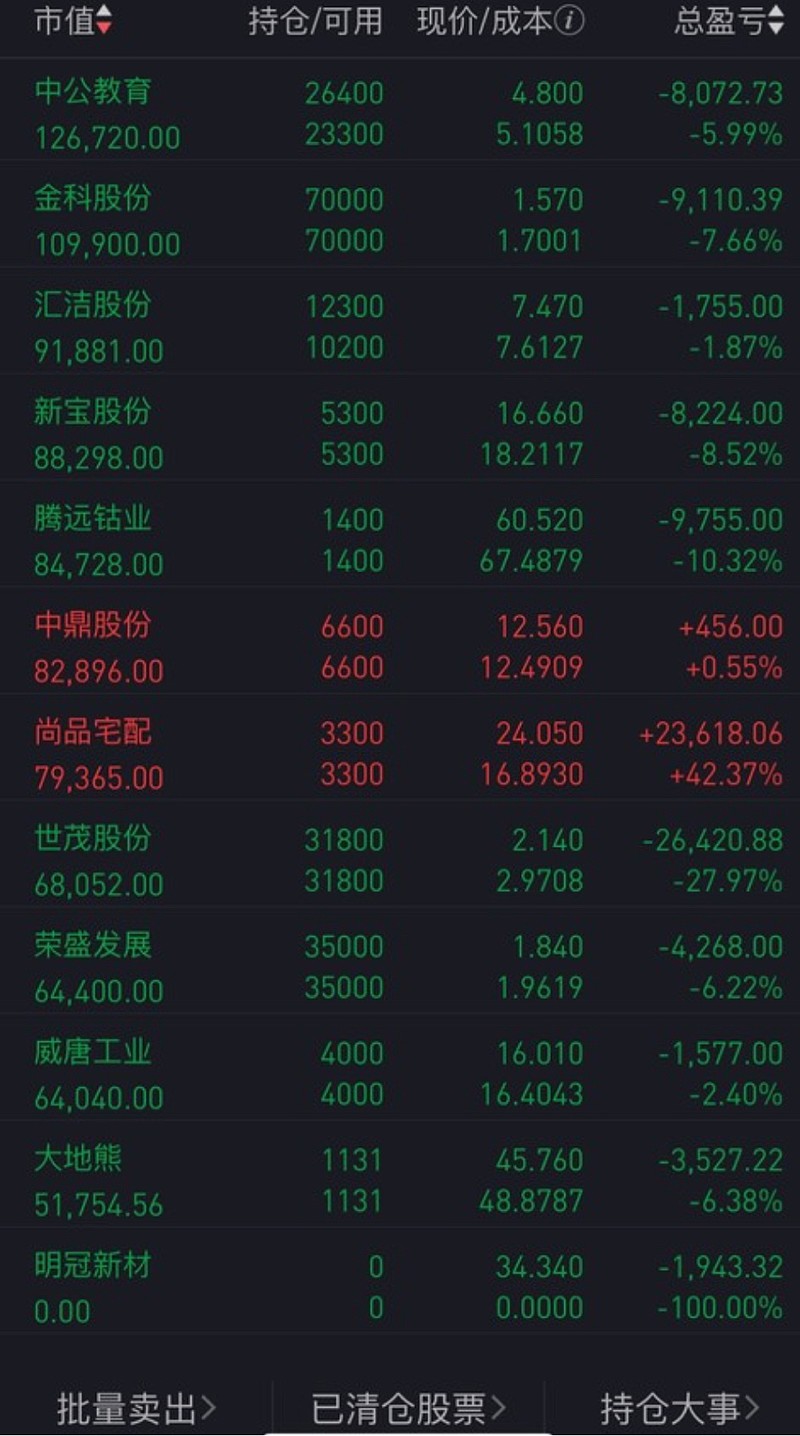Viewport: 800px width, 1436px height.
Task: Tap 批量卖出 to batch sell
Action: tap(136, 1410)
